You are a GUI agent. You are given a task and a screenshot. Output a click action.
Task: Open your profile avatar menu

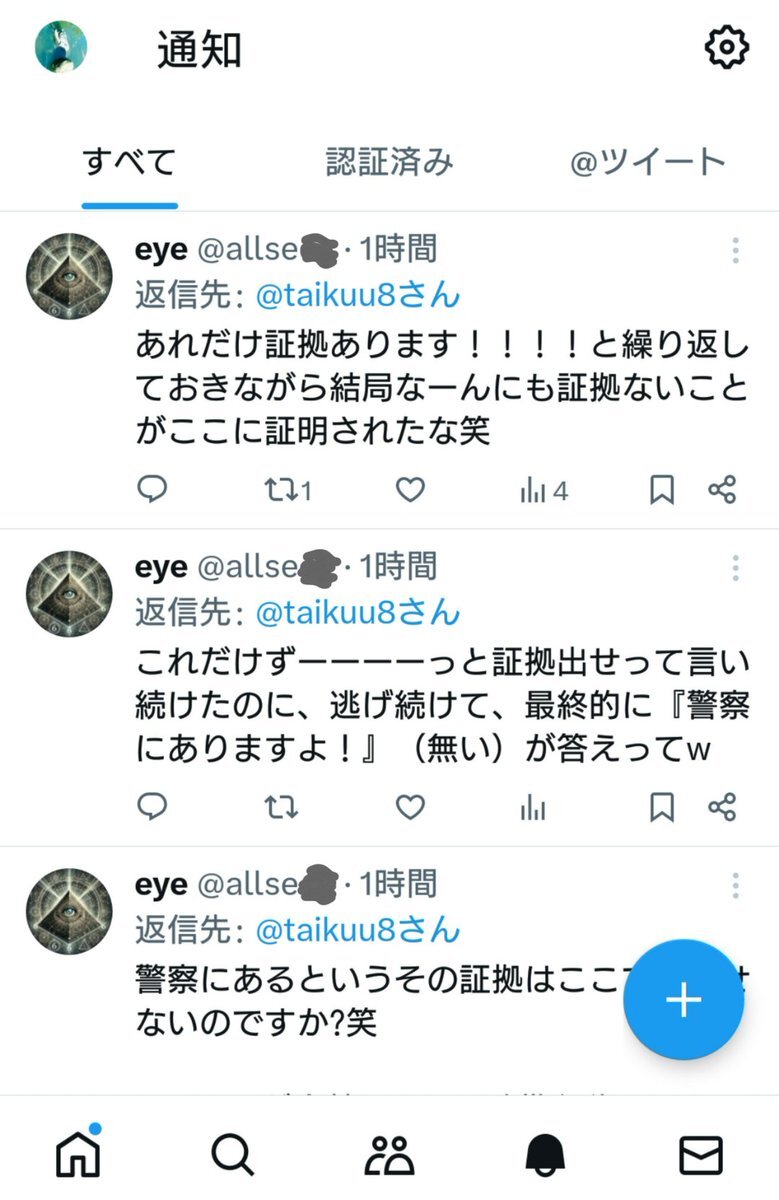61,47
